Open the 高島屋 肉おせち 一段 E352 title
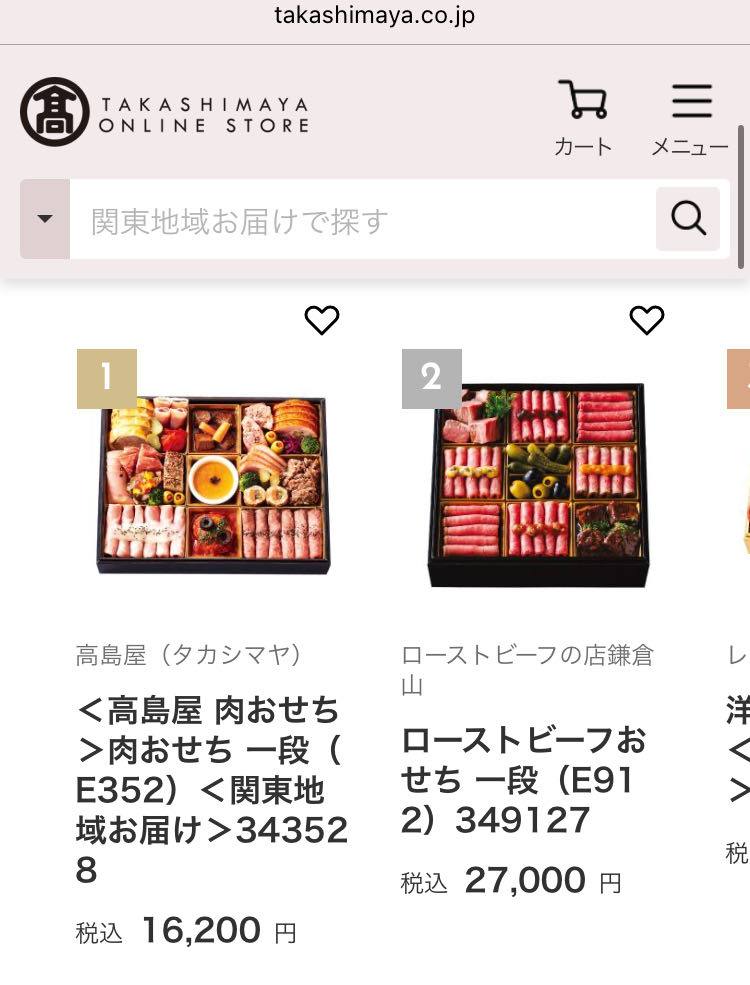 [211, 790]
